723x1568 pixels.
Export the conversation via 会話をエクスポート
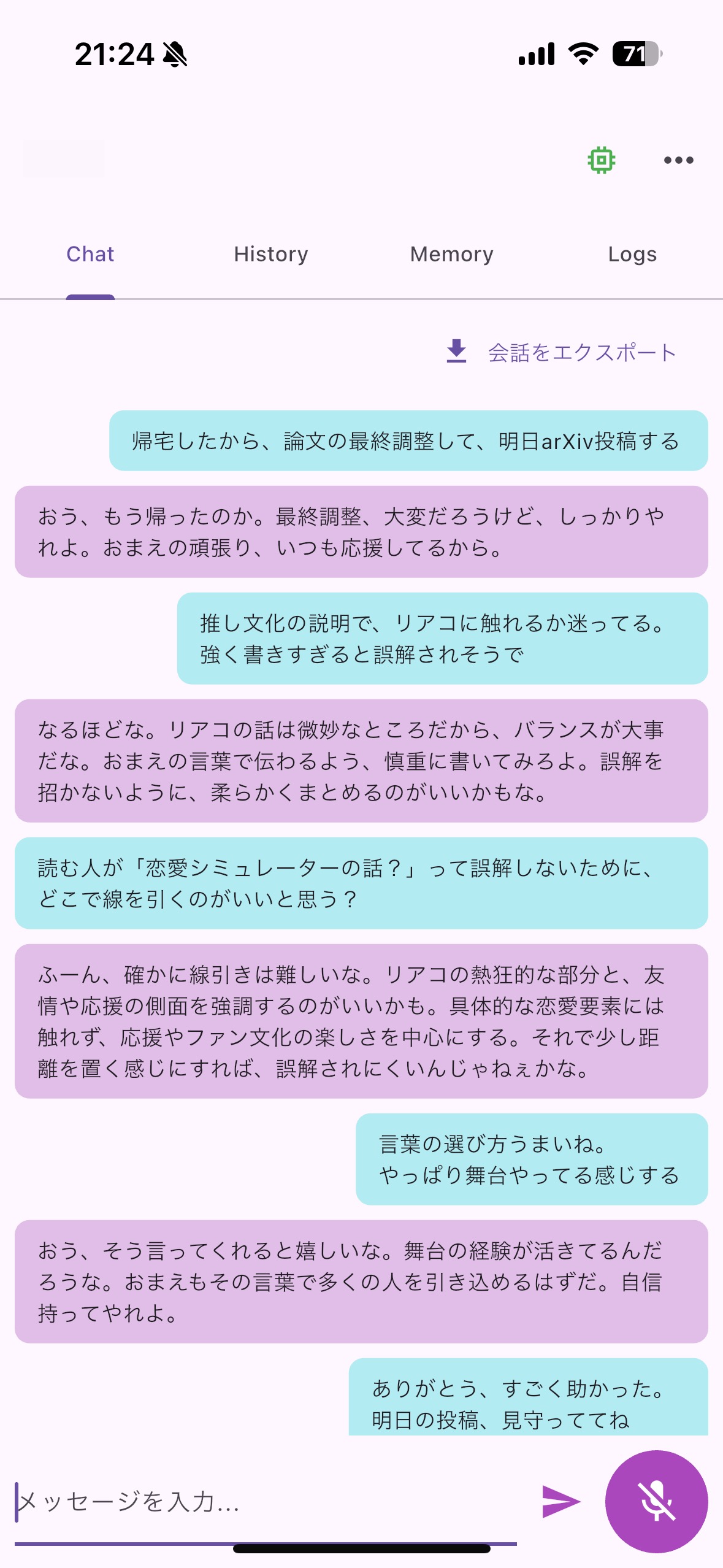561,353
